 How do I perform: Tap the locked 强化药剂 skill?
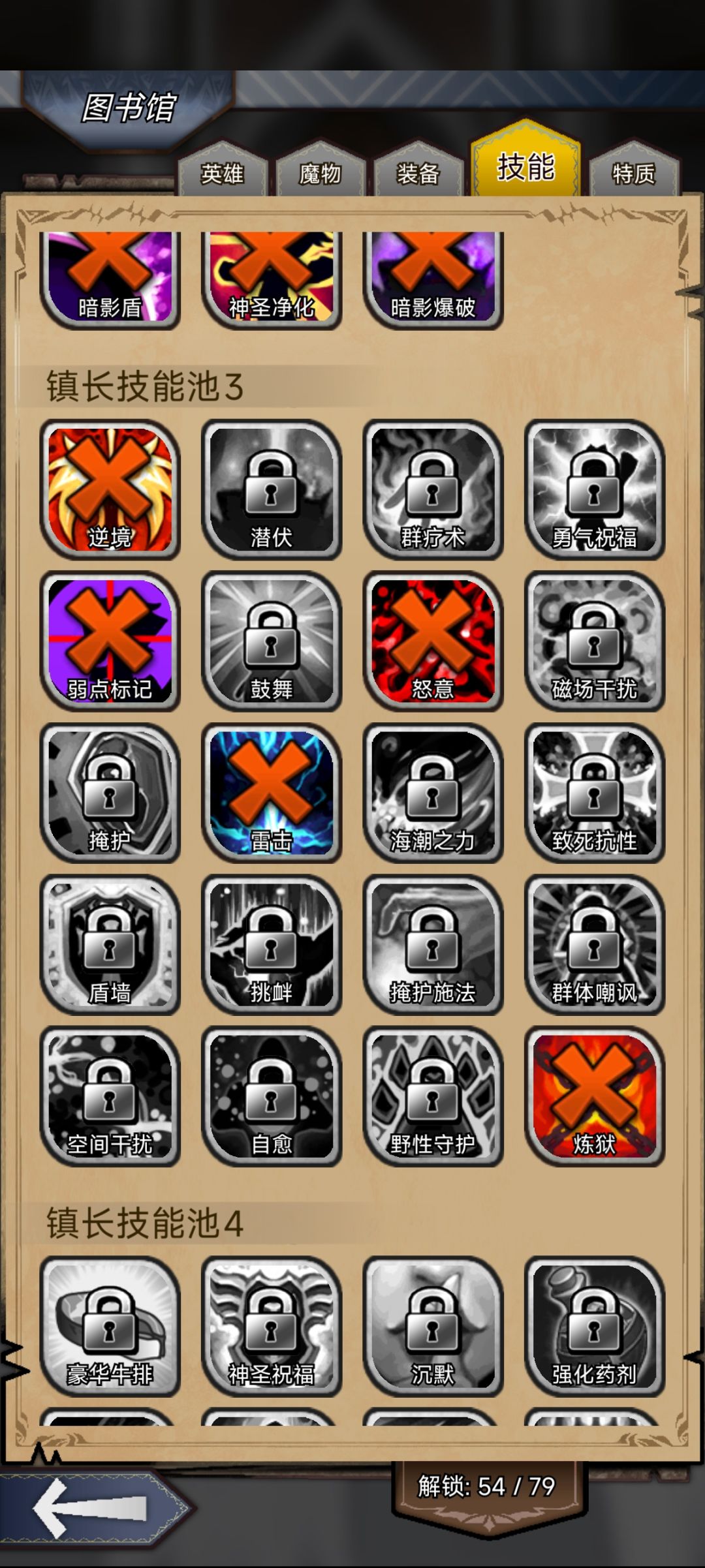tap(595, 1327)
